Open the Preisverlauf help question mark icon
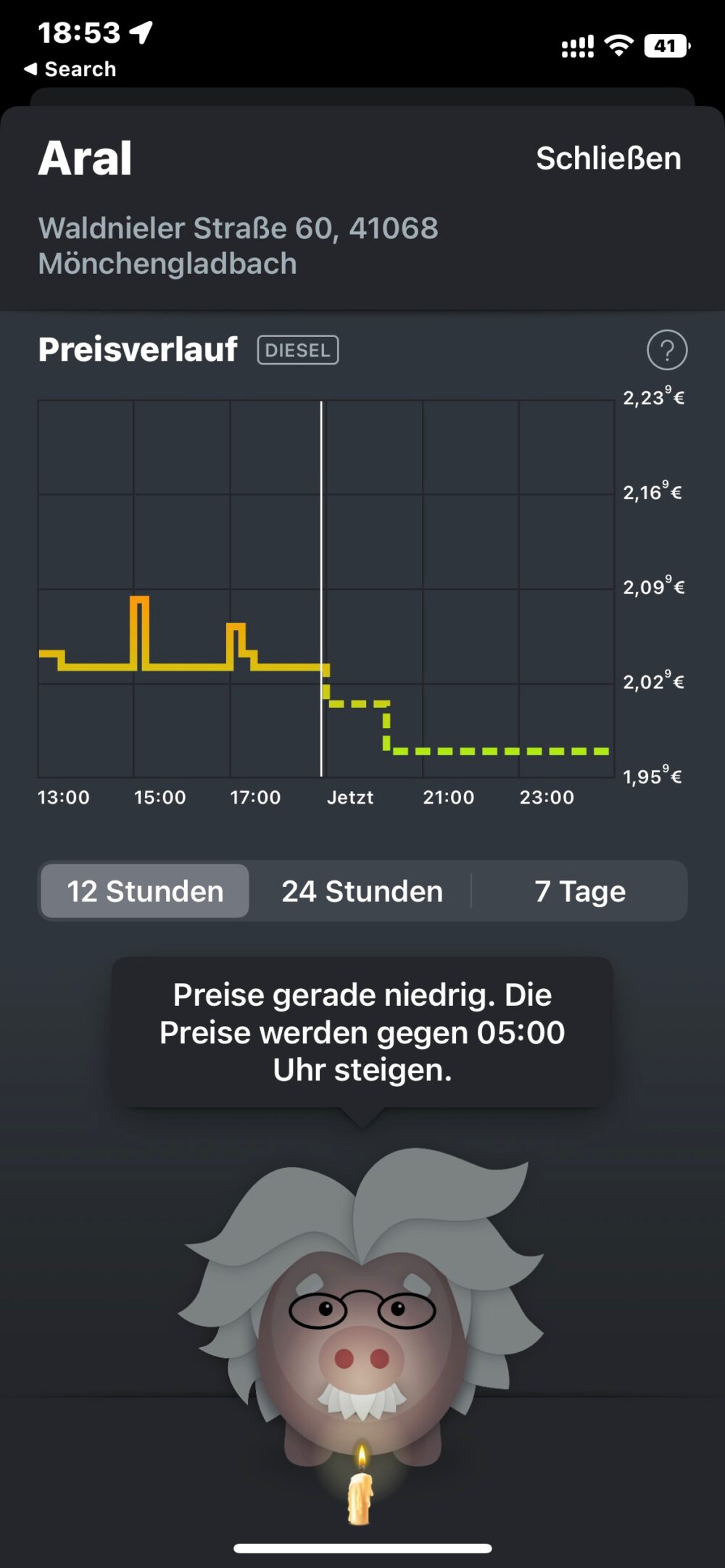Viewport: 725px width, 1568px height. click(x=666, y=350)
